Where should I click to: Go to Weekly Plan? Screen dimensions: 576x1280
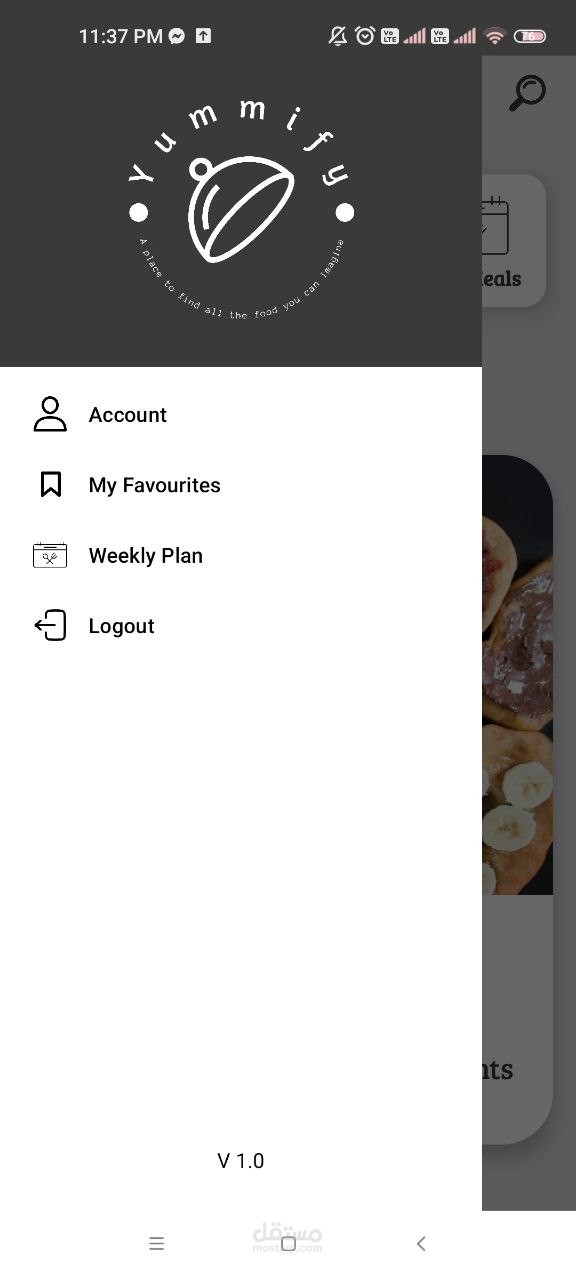click(x=240, y=555)
